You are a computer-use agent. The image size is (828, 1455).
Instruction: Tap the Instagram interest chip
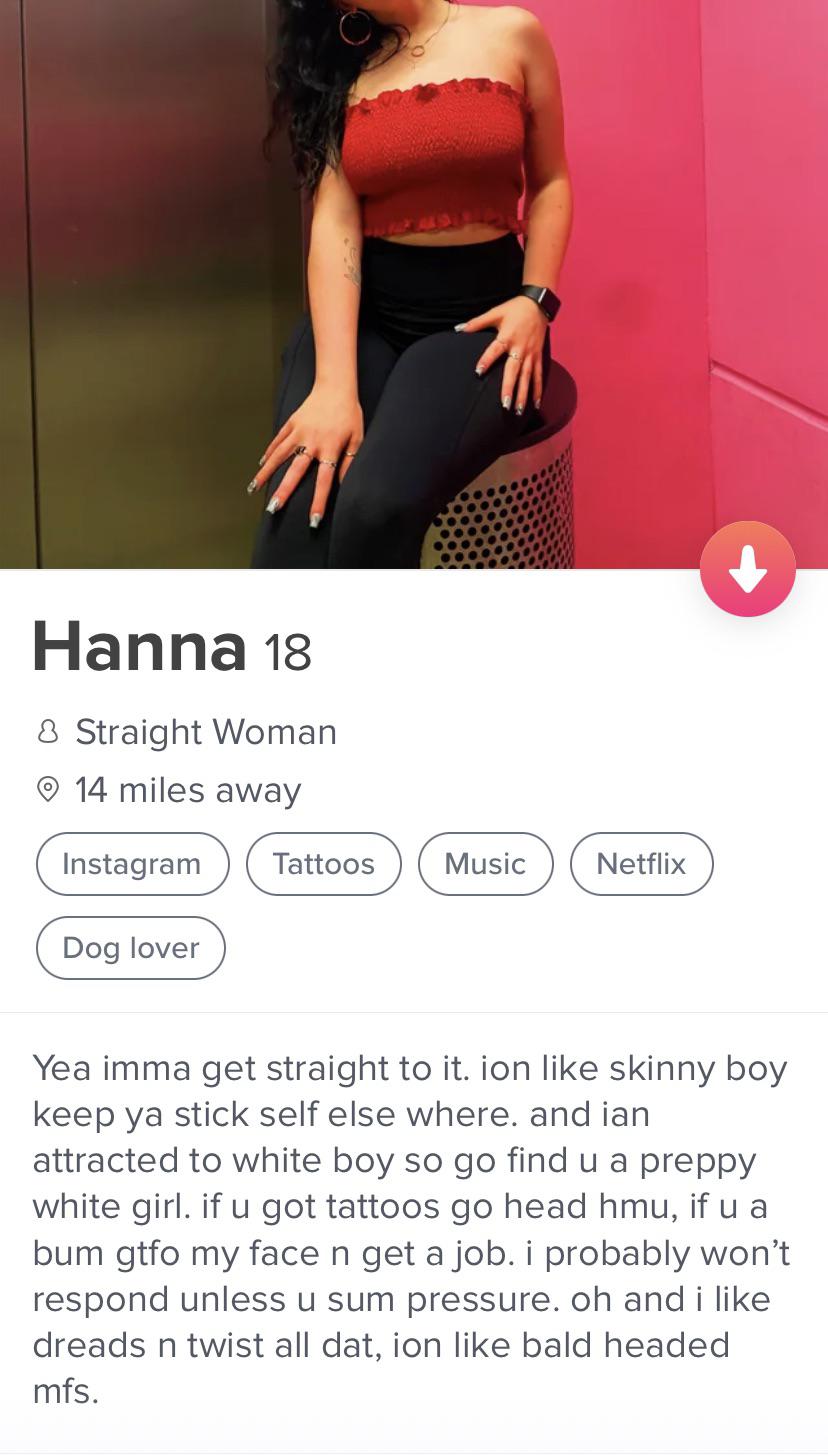tap(133, 864)
